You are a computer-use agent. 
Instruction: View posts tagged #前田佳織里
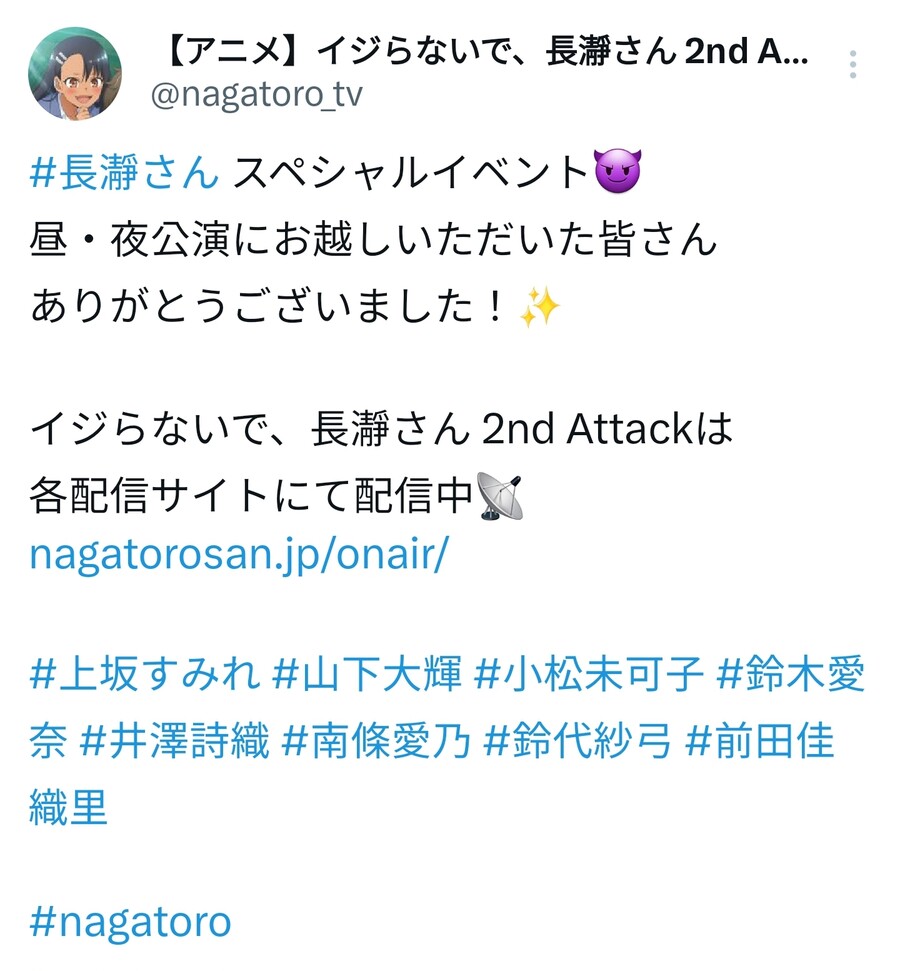click(762, 743)
